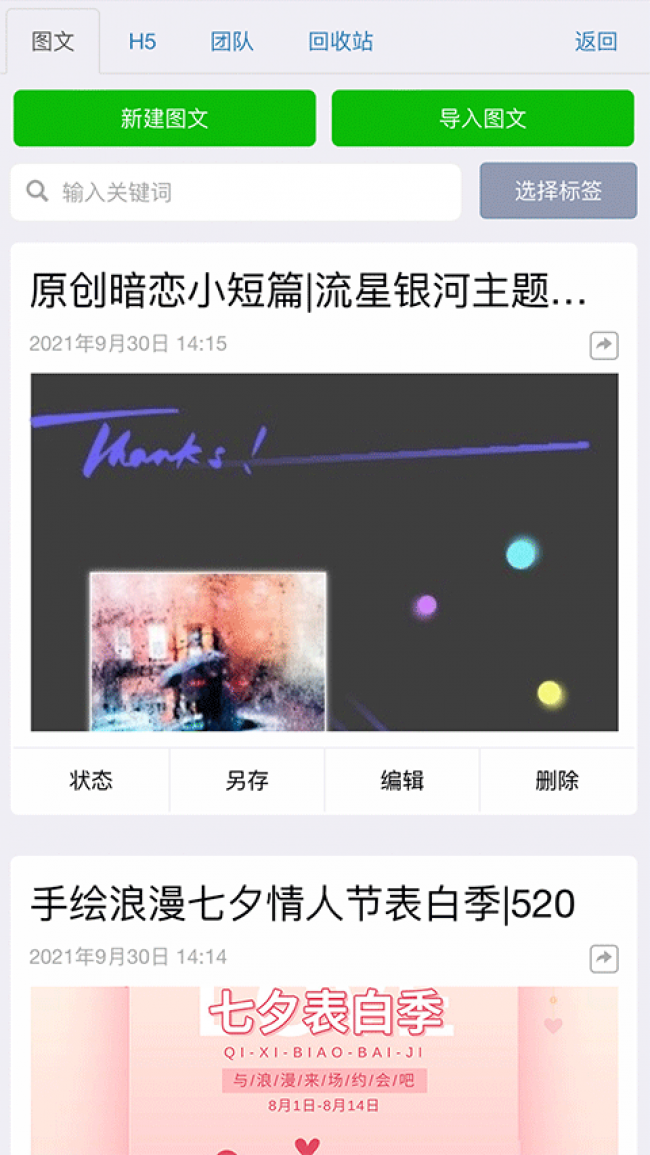The height and width of the screenshot is (1155, 650).
Task: Open the Thanks cover image card
Action: [x=324, y=552]
